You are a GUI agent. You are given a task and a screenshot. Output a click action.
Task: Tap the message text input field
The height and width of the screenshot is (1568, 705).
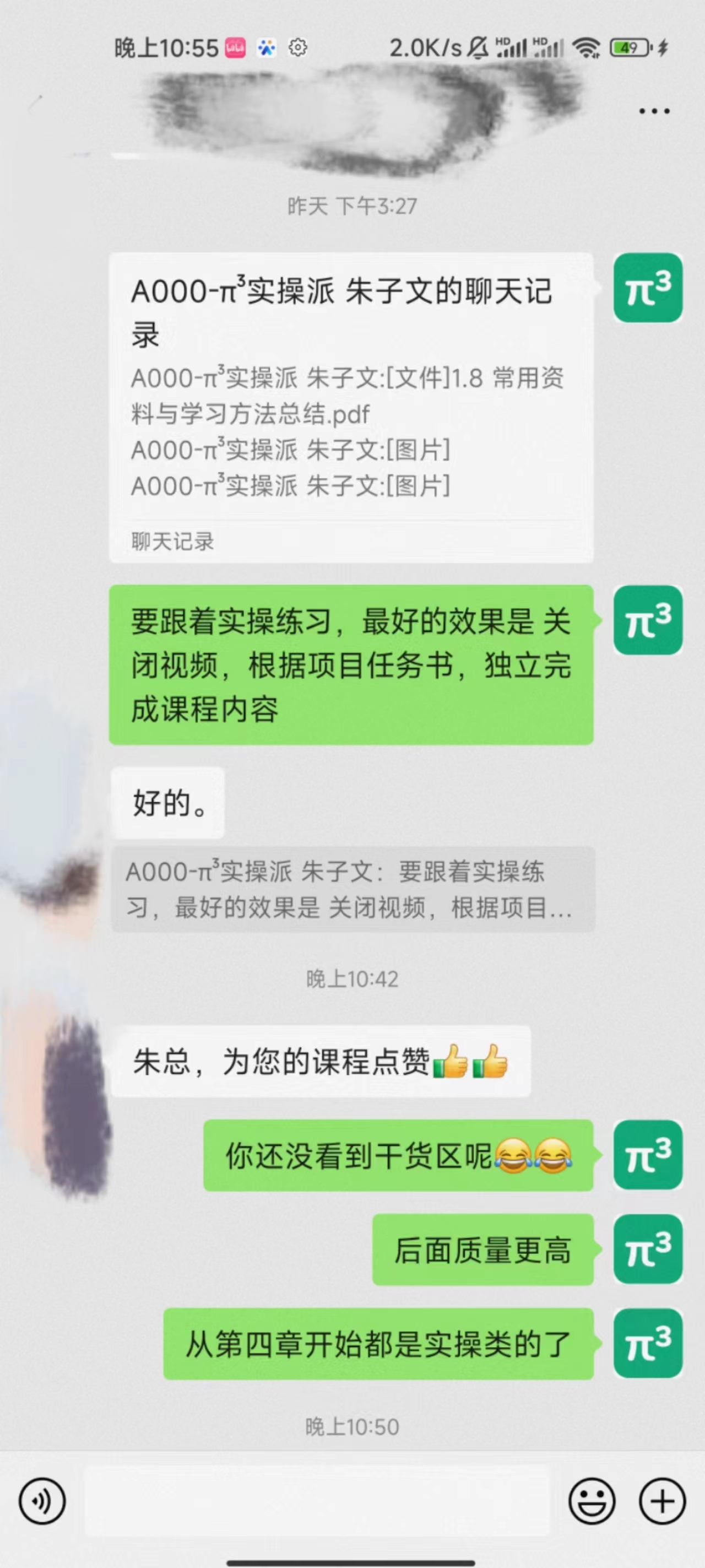tap(316, 1500)
